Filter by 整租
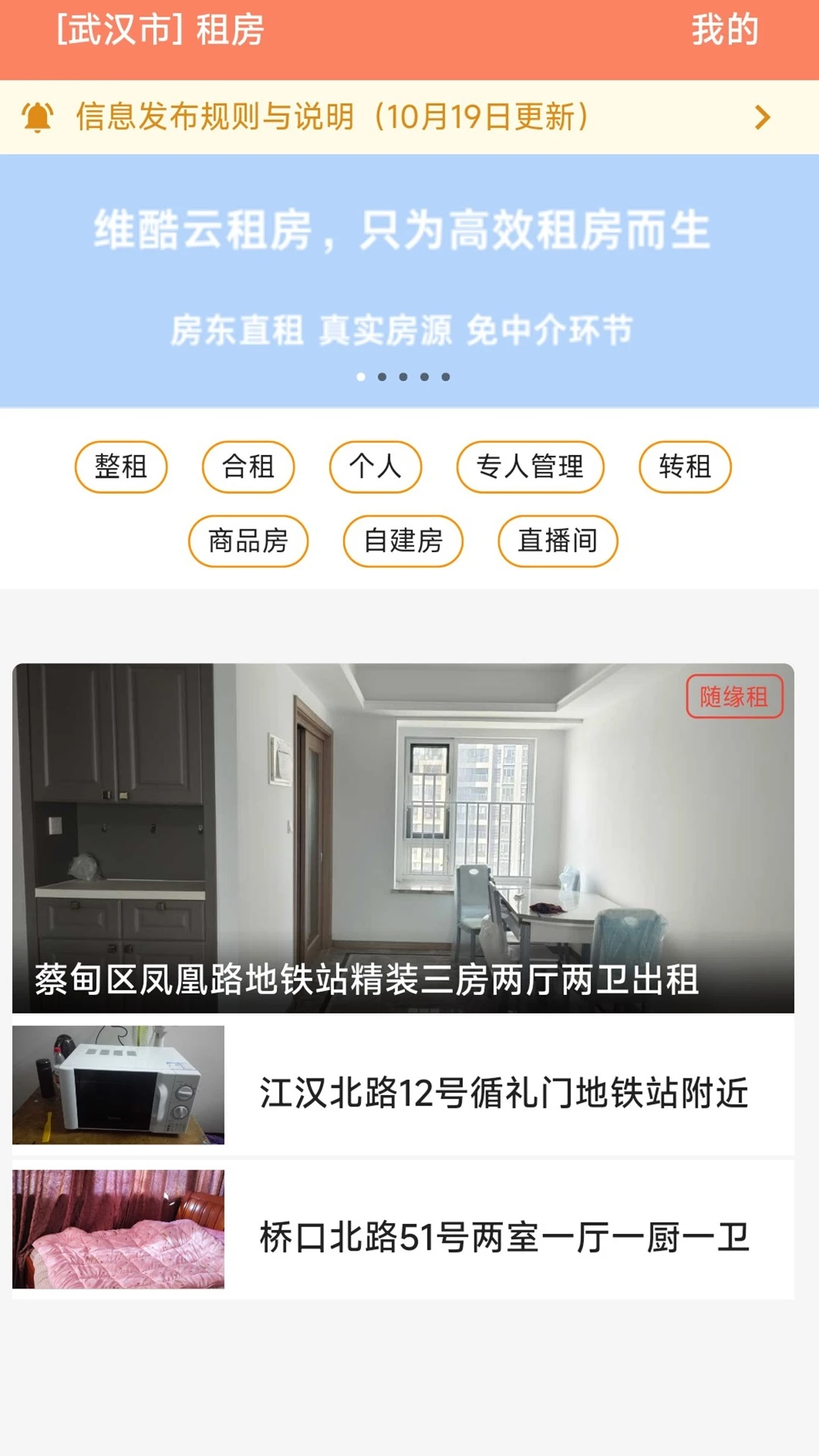The width and height of the screenshot is (819, 1456). tap(121, 466)
